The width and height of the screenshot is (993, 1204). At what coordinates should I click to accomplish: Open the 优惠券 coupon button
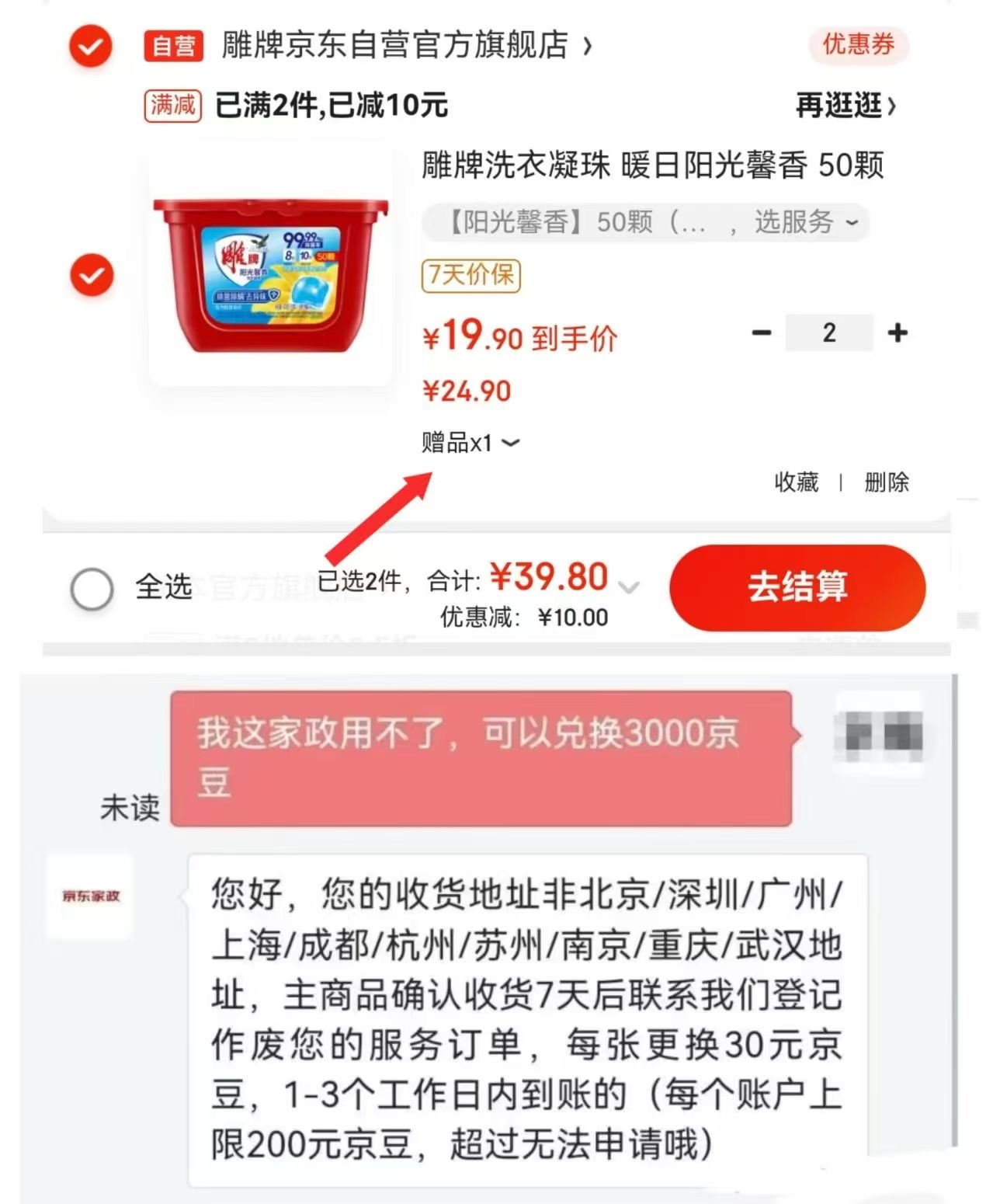click(x=858, y=44)
